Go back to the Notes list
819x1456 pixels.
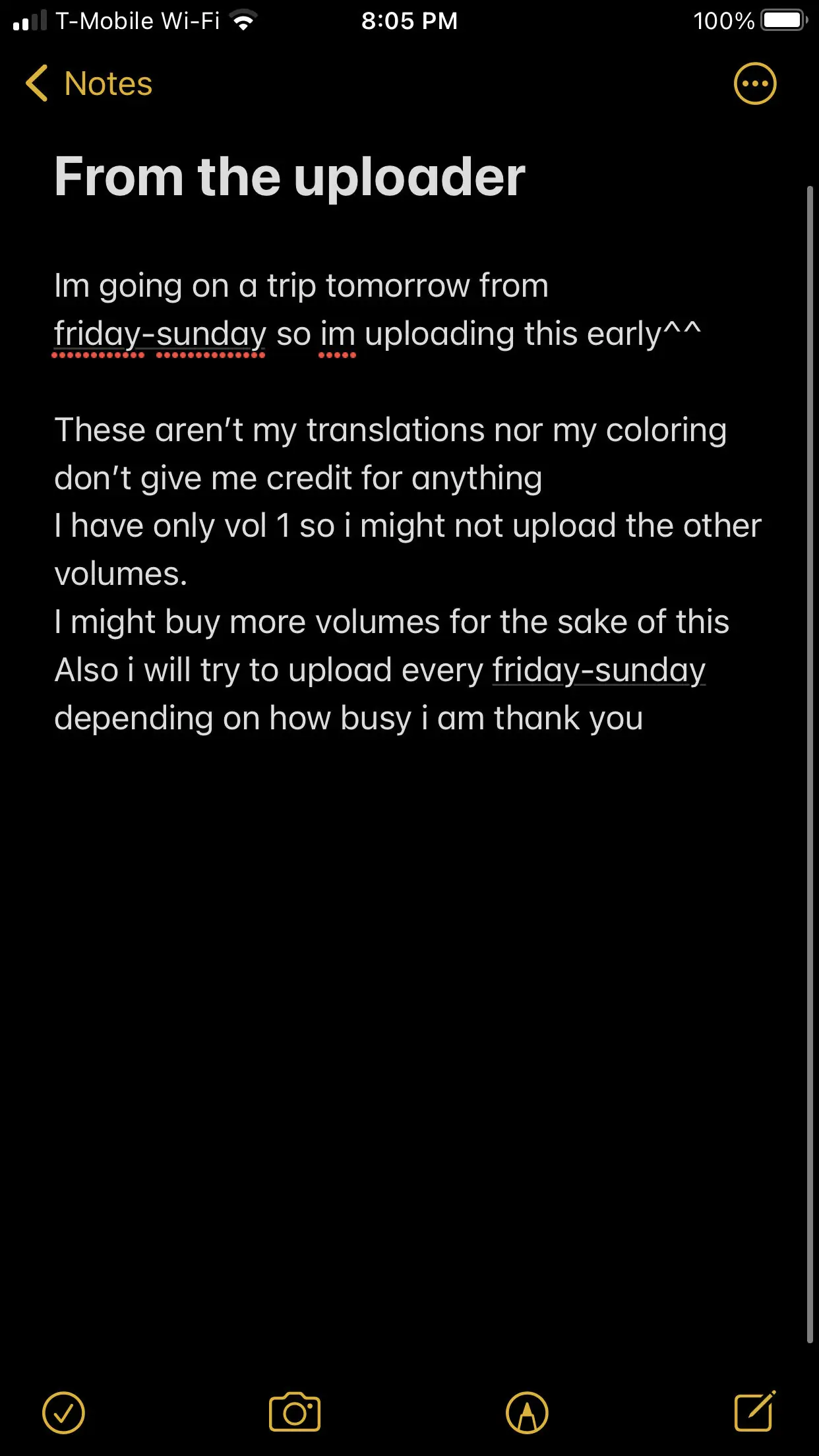click(89, 84)
